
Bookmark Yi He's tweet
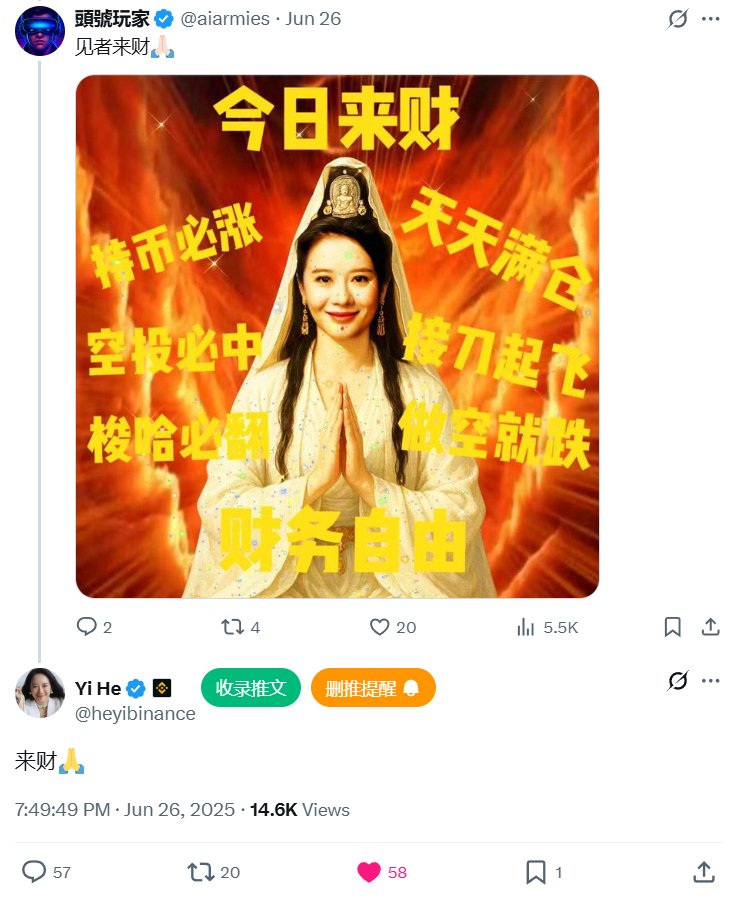536,872
